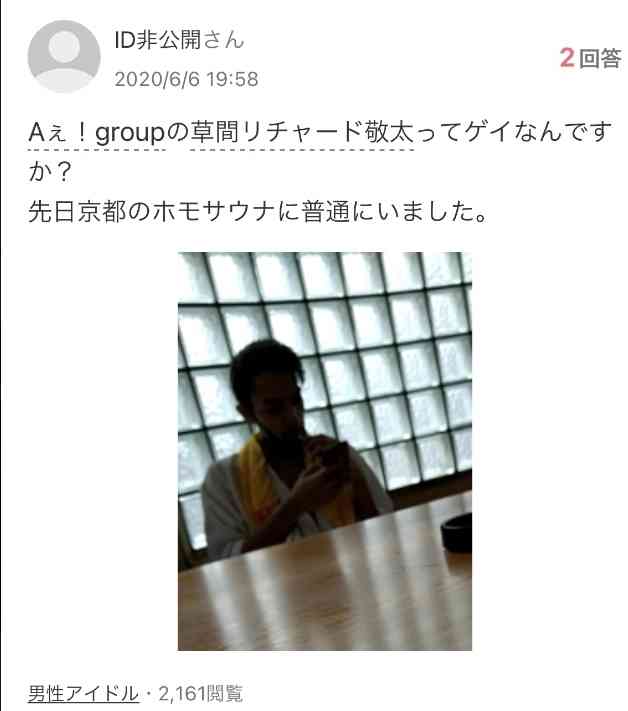Jump to the 2回答 answers
The height and width of the screenshot is (711, 628).
[590, 58]
